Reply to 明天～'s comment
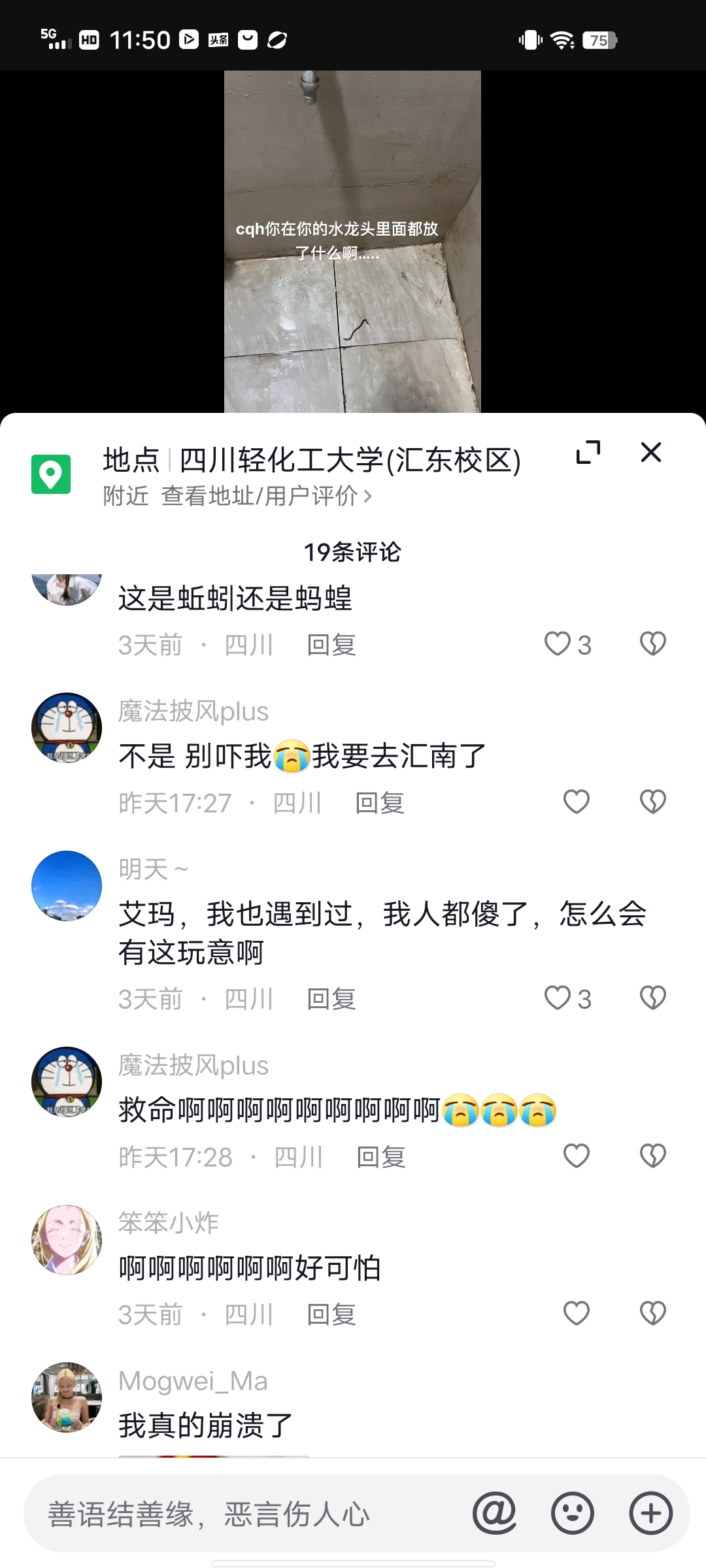 [x=331, y=999]
